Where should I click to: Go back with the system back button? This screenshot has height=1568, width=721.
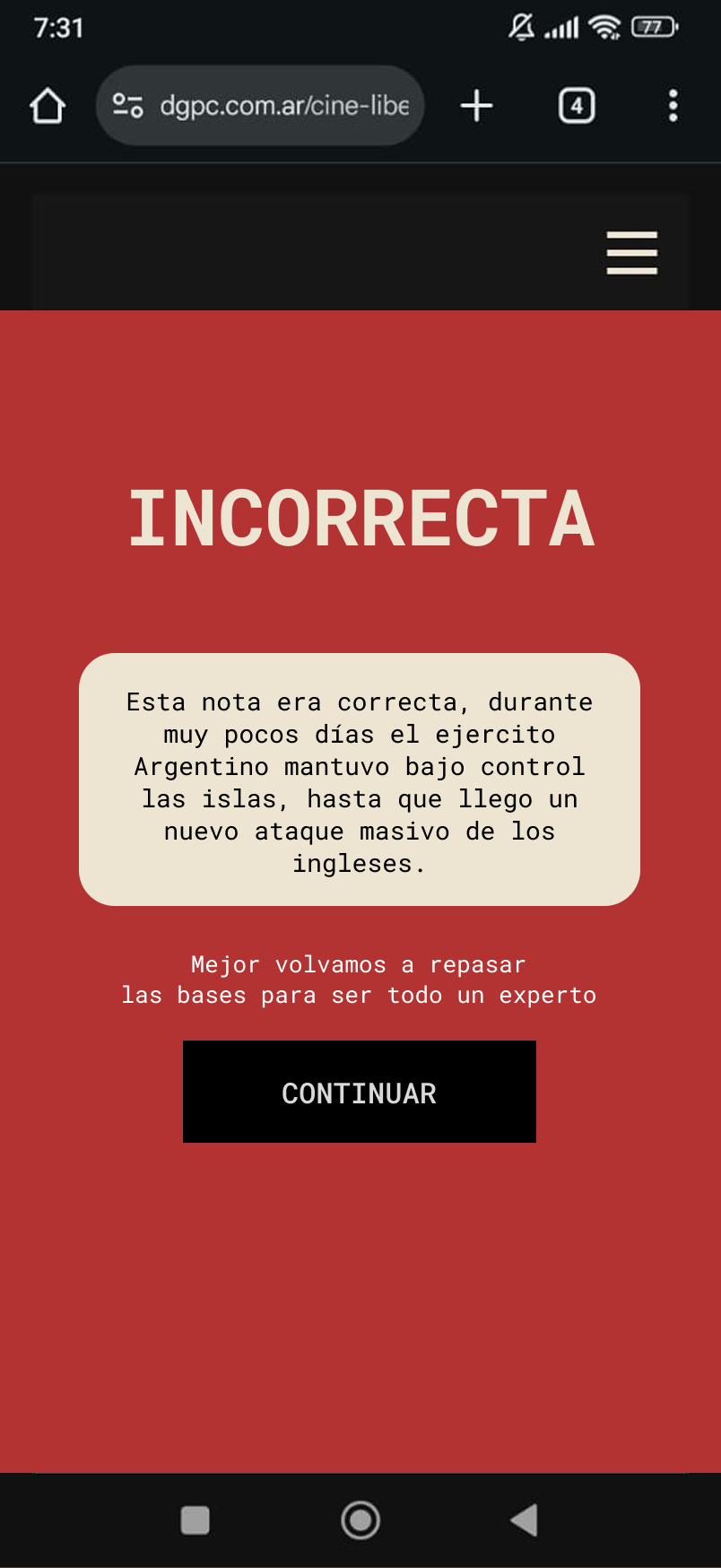(524, 1520)
